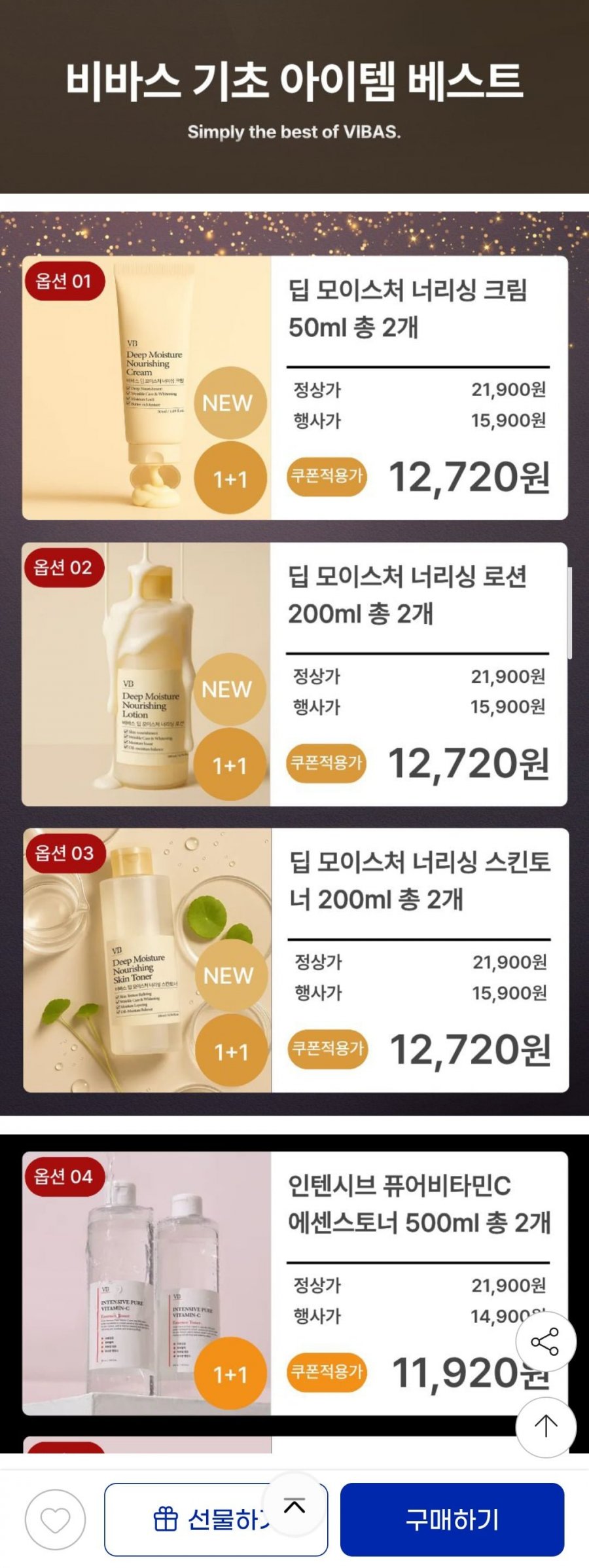This screenshot has height=1568, width=589.
Task: Add this product to wishlist with heart icon
Action: pos(55,1519)
